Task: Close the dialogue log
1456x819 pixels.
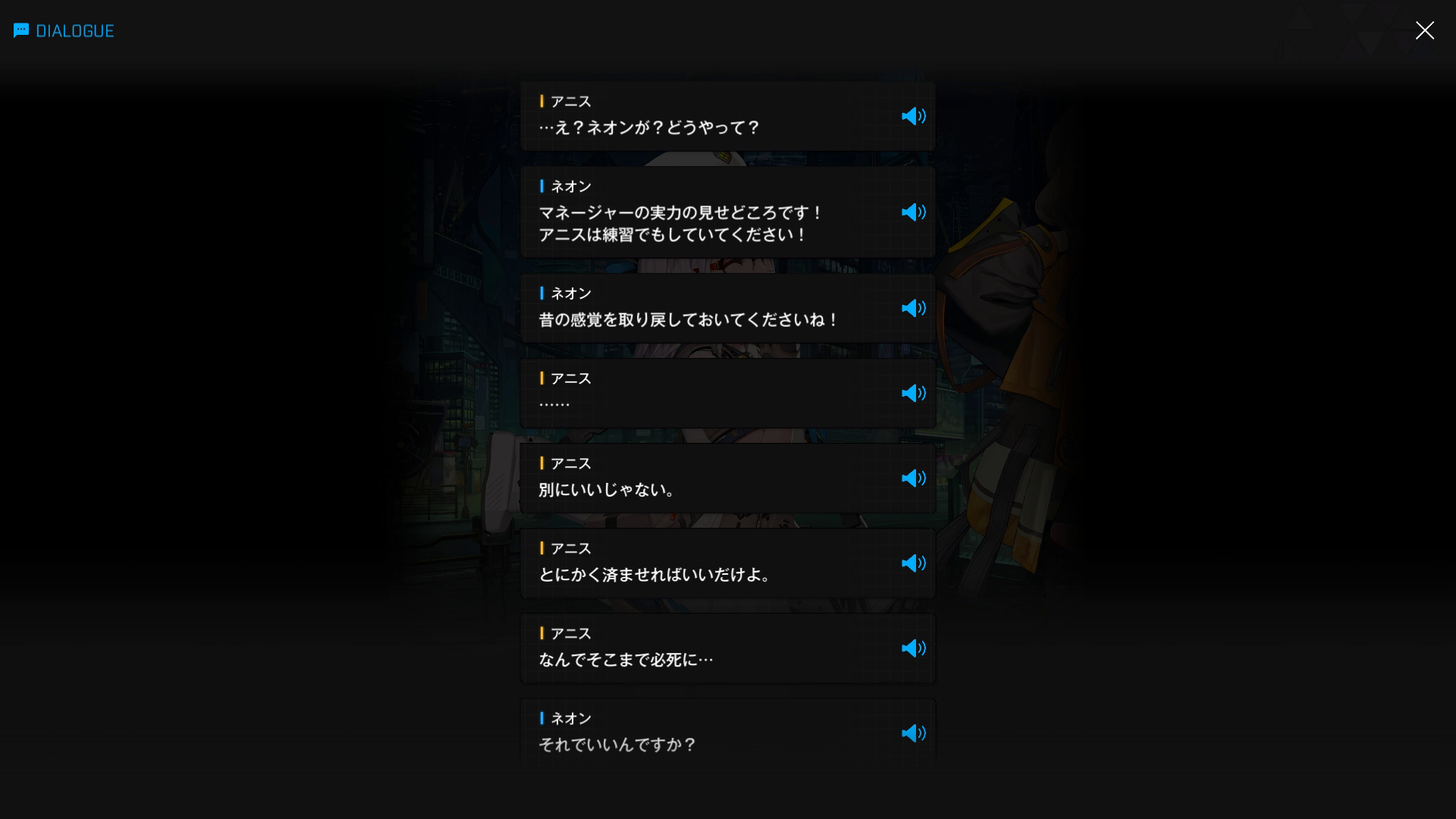Action: click(1424, 30)
